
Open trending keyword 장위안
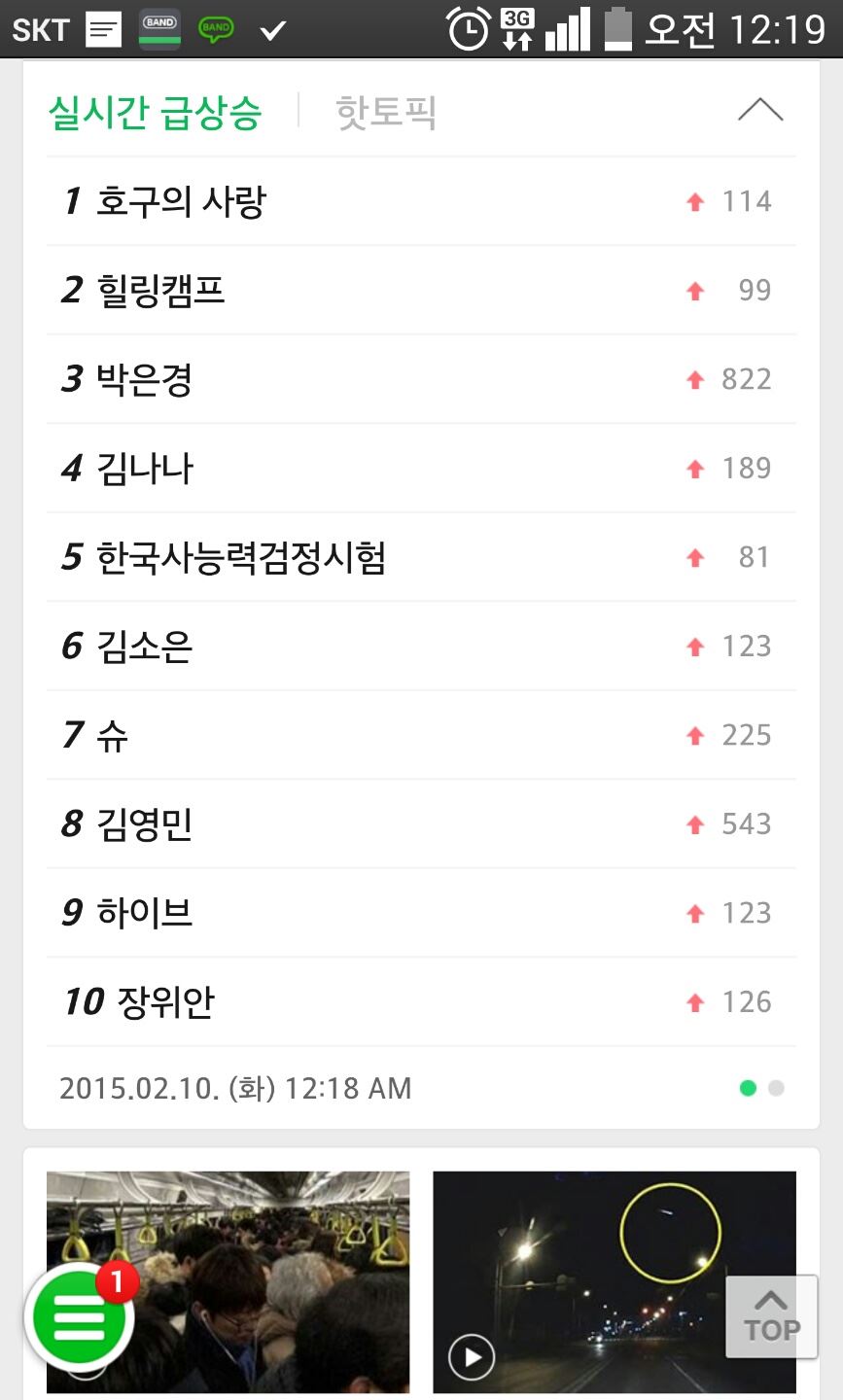tap(165, 1002)
